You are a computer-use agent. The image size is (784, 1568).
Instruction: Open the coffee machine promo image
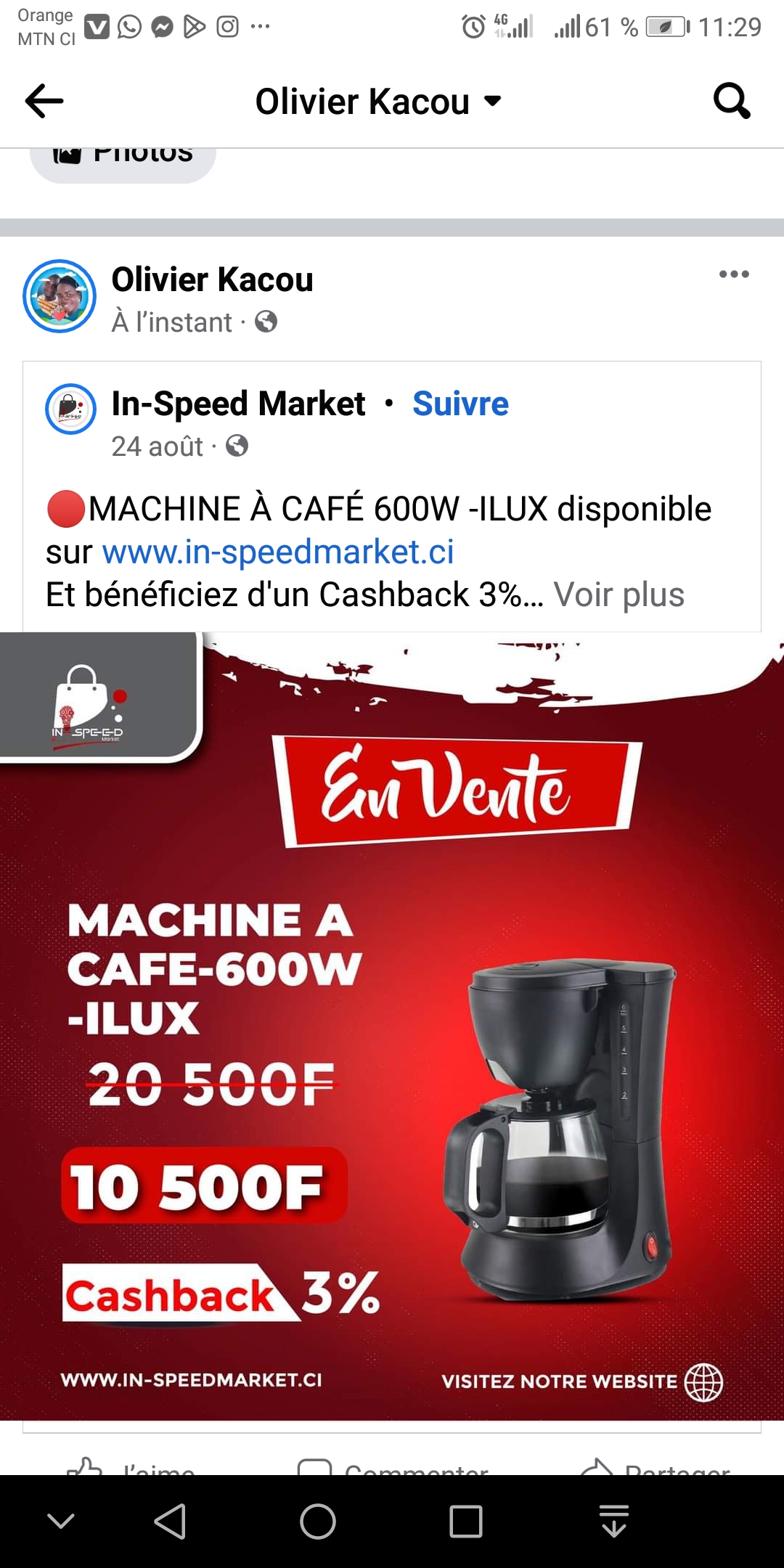coord(392,1026)
